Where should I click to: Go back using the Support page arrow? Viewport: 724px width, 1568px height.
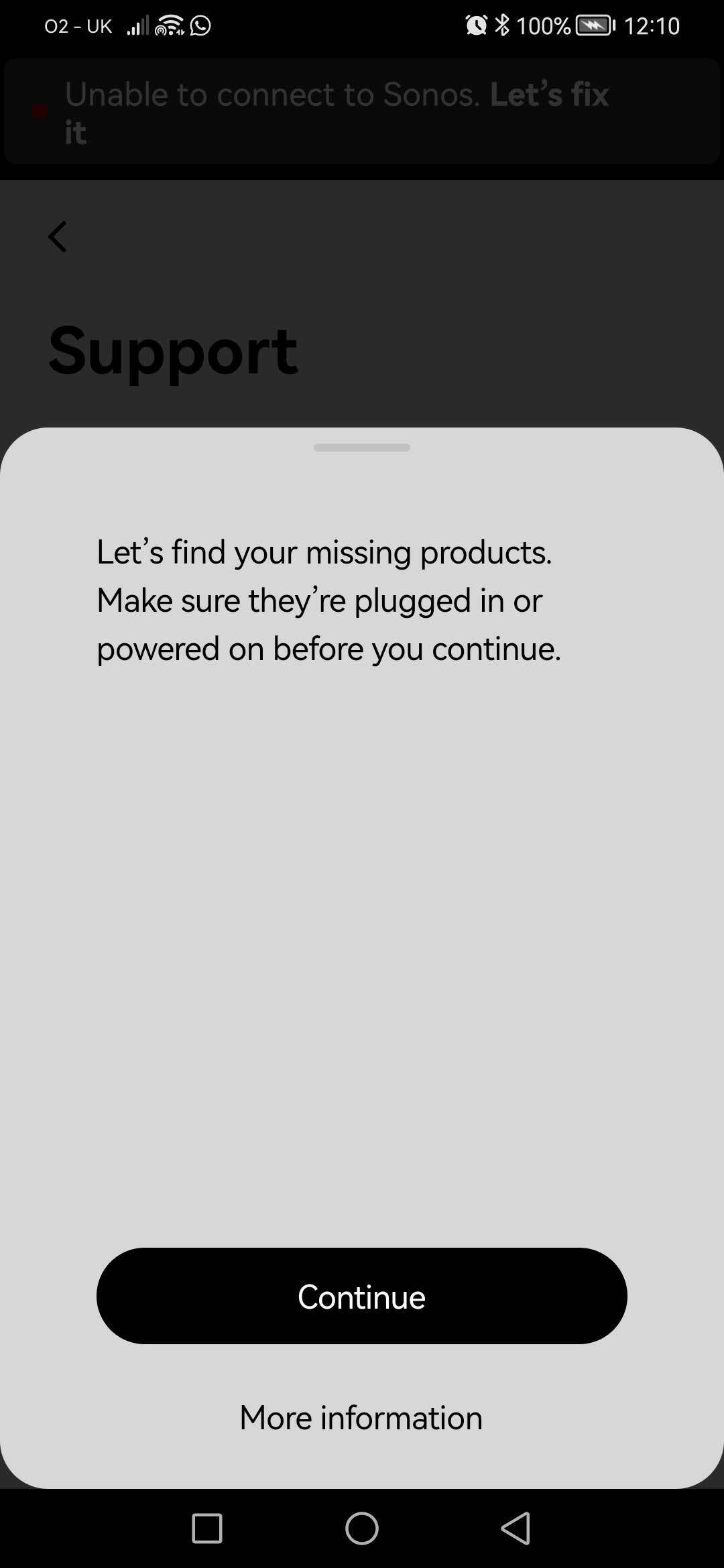pos(58,237)
